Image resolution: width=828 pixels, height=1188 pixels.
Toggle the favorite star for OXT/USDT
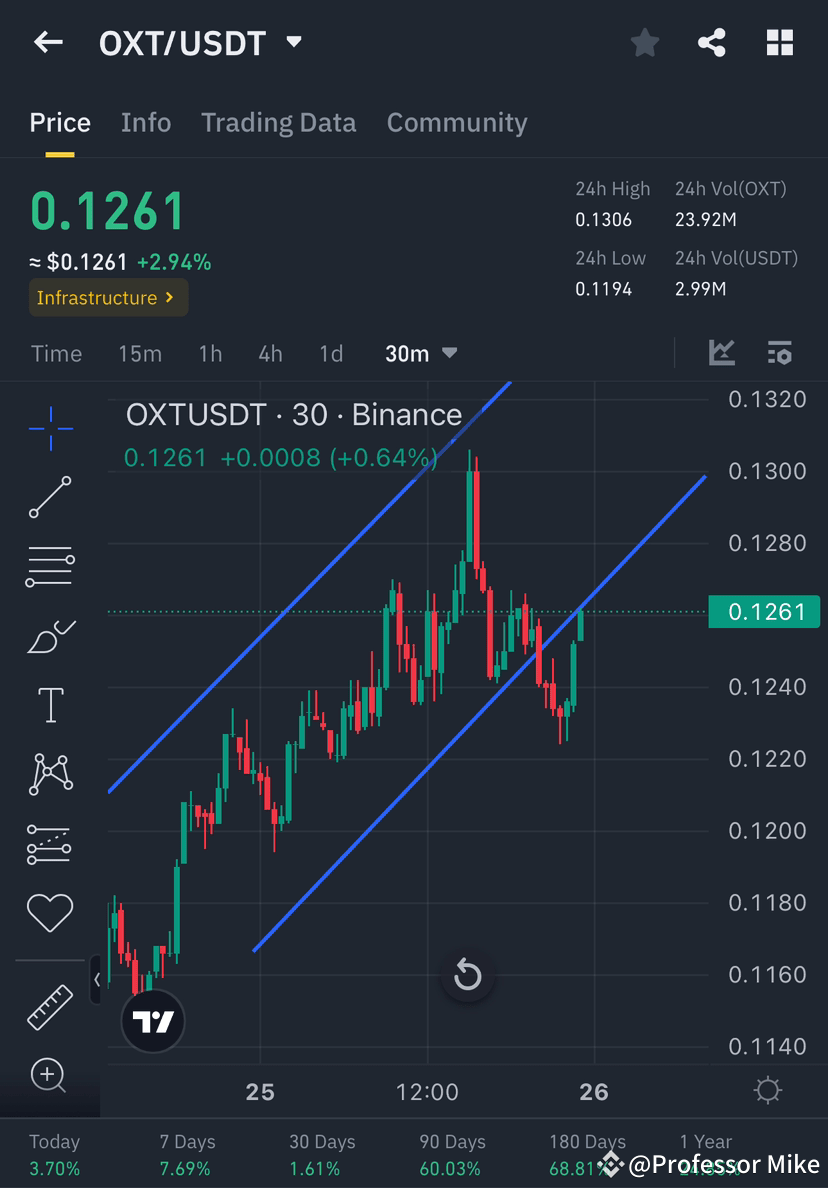644,42
